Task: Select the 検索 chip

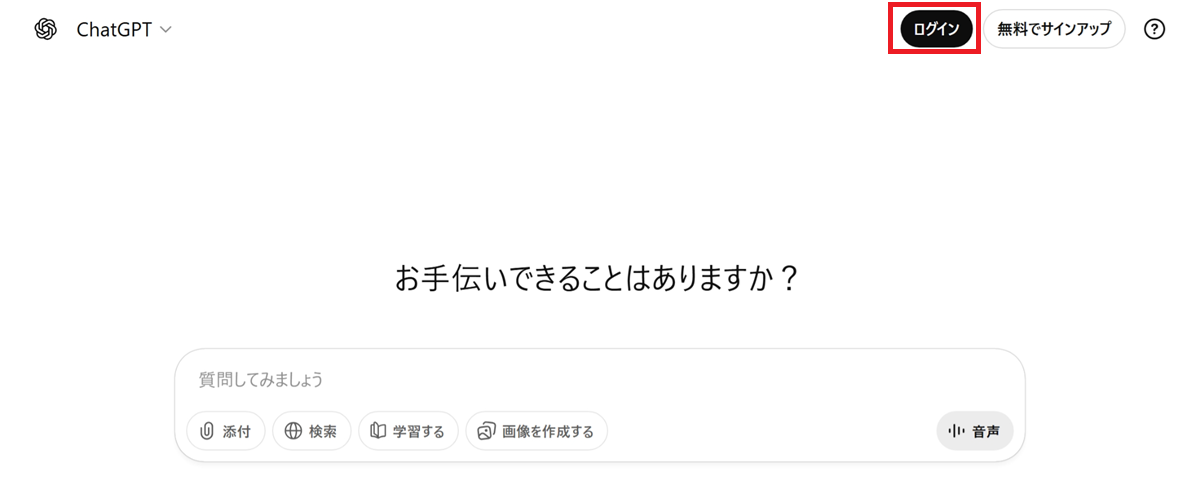Action: (x=311, y=431)
